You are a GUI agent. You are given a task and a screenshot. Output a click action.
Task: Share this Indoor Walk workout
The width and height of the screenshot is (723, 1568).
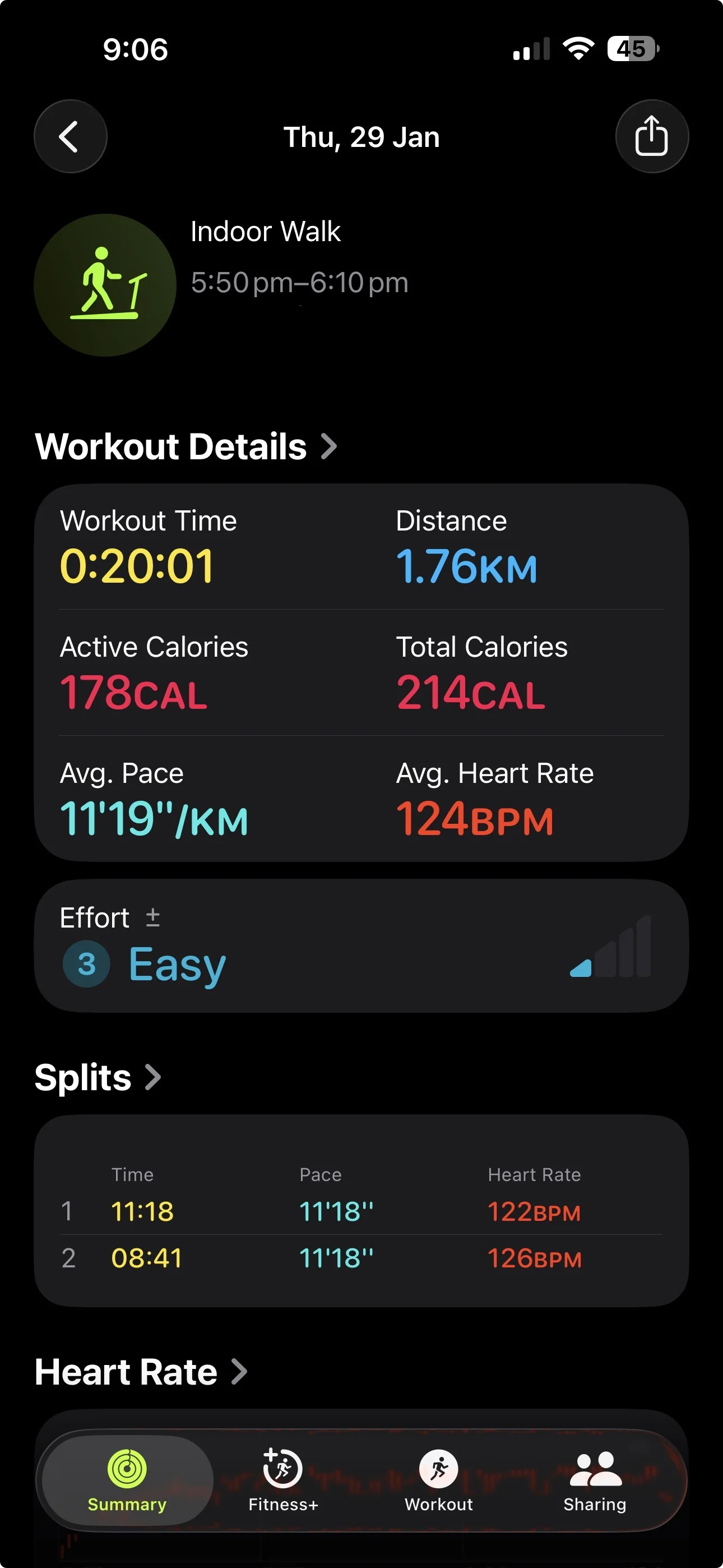pyautogui.click(x=651, y=136)
